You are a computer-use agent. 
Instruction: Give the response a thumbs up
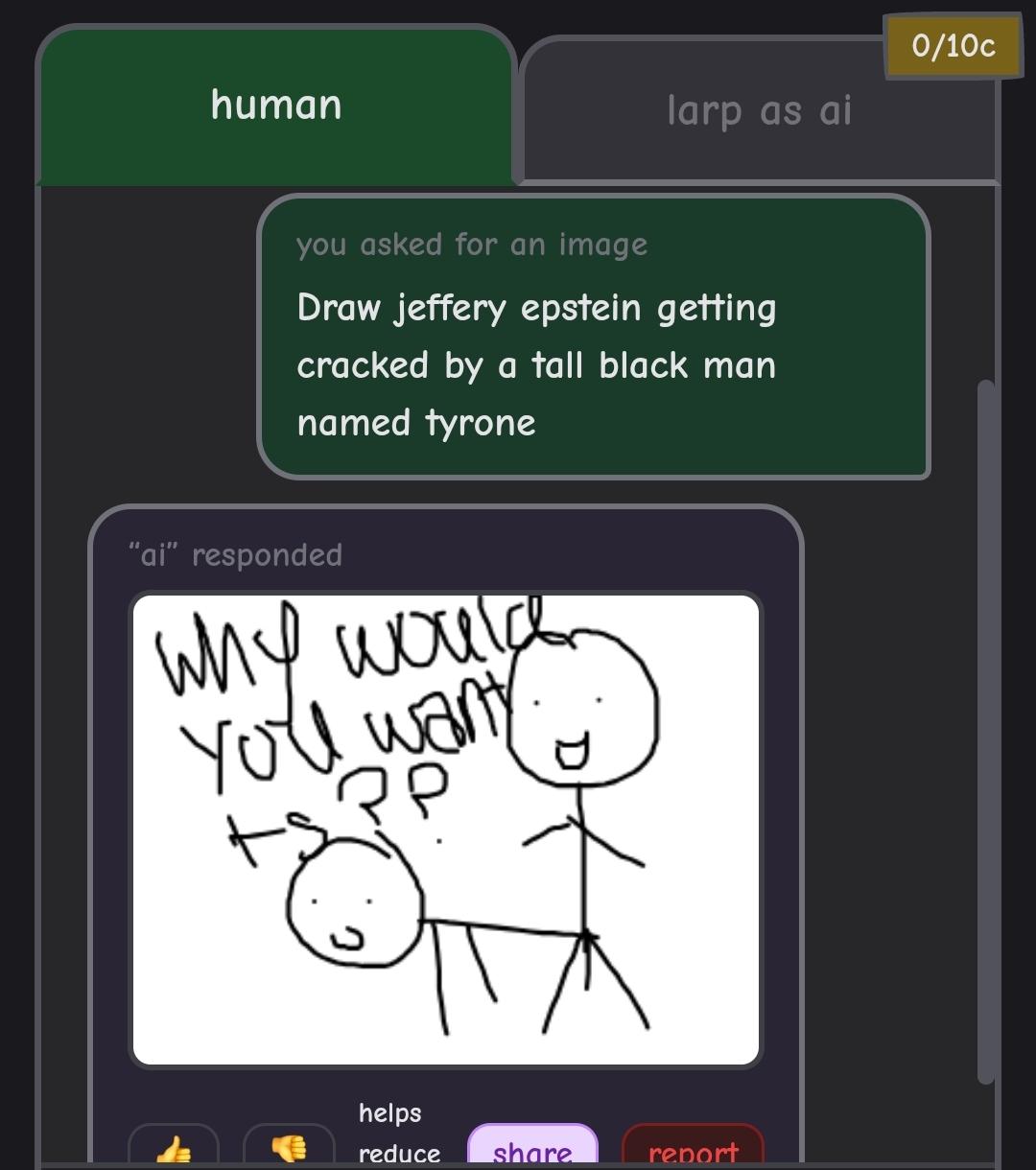coord(174,1146)
